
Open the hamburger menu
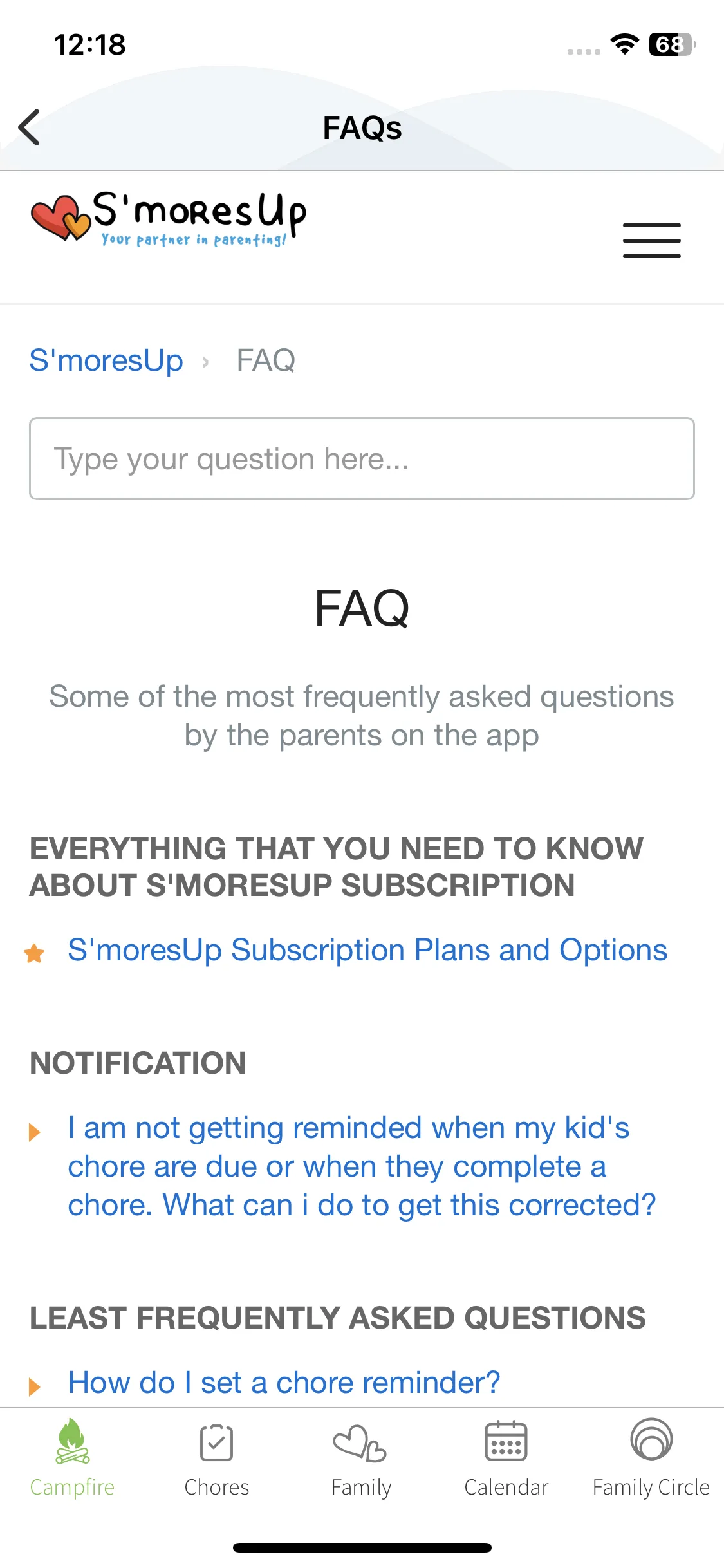coord(651,241)
